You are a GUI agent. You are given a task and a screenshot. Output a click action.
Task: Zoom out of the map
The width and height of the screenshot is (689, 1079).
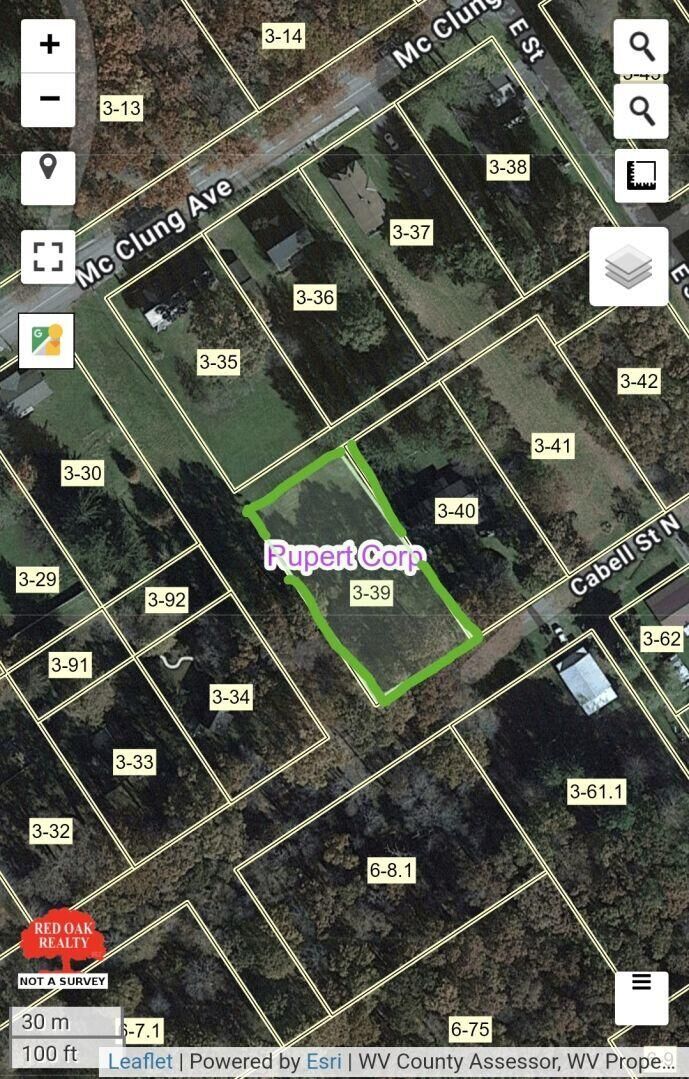(48, 99)
